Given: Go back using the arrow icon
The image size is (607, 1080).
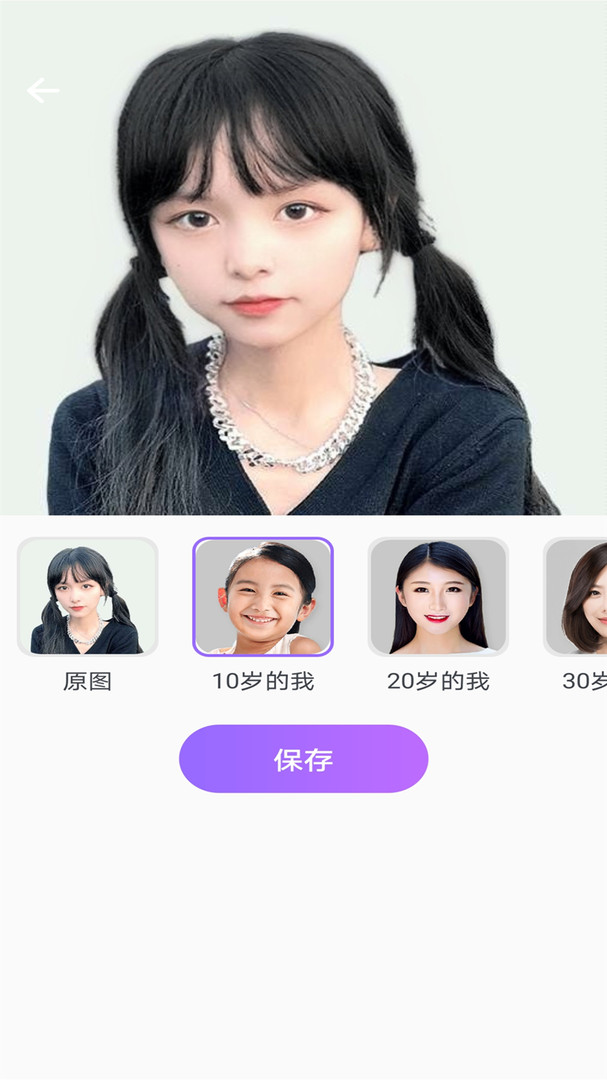Looking at the screenshot, I should pos(43,91).
